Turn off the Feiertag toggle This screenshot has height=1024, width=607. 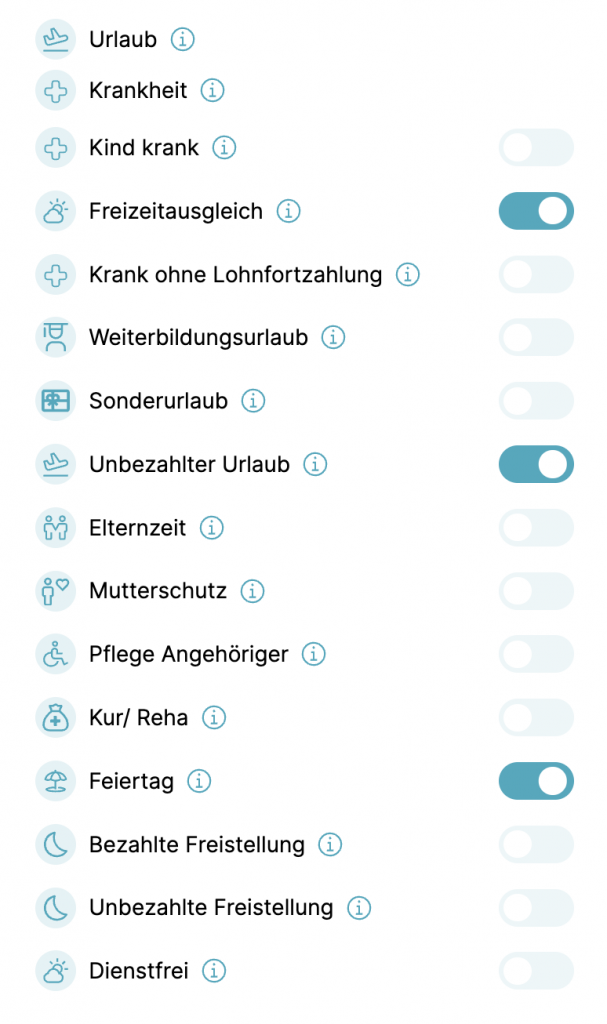536,781
